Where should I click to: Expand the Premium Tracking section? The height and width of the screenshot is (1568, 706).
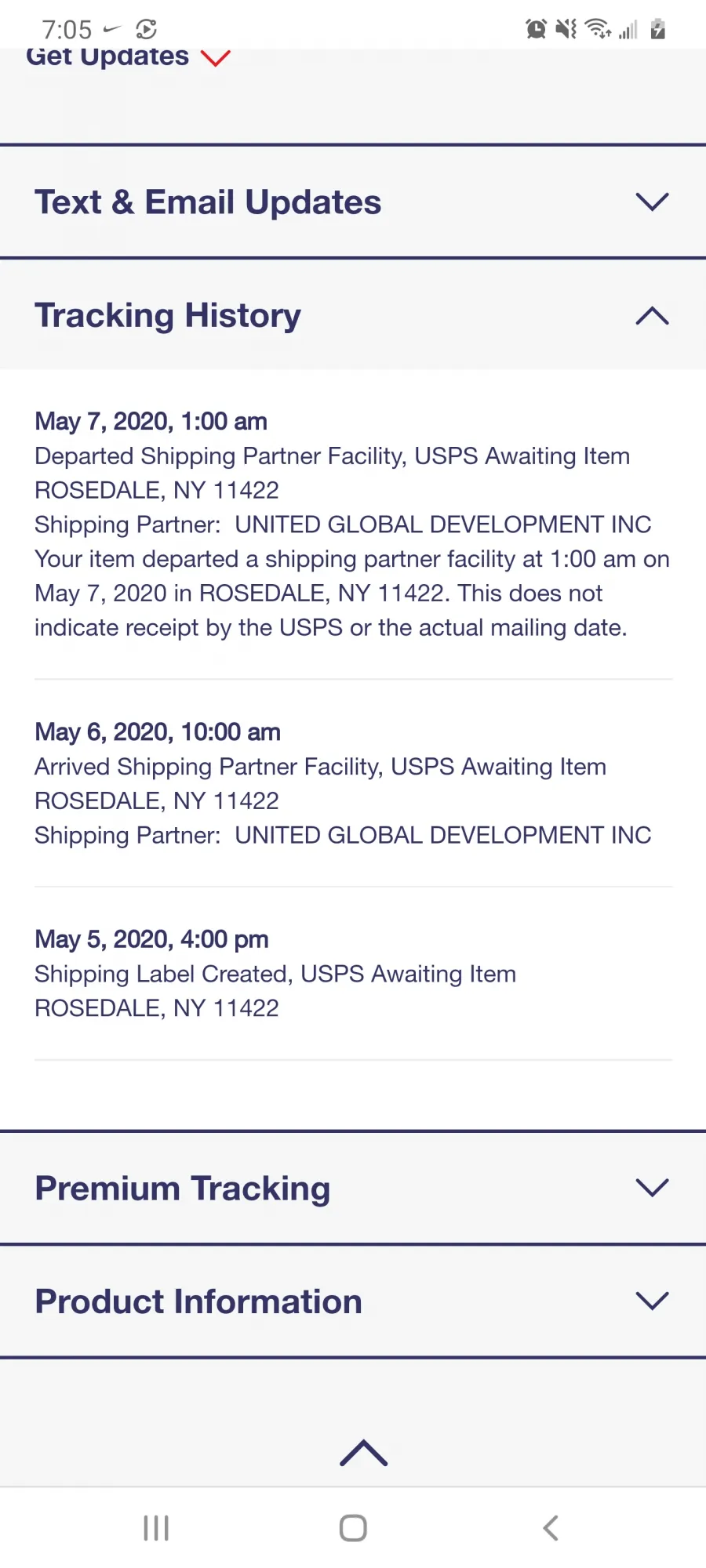pos(353,1188)
